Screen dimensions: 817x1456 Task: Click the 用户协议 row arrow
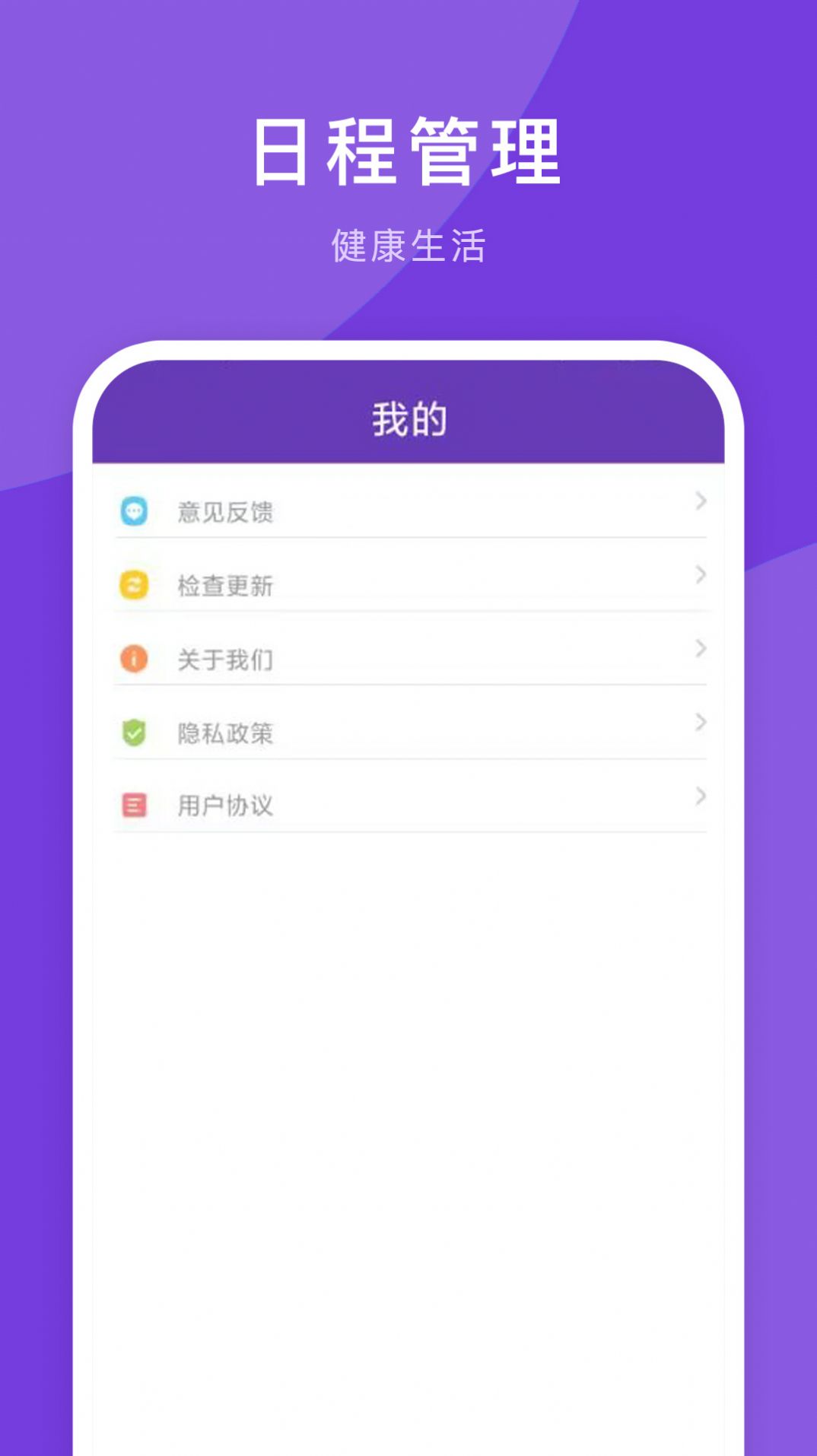point(699,795)
